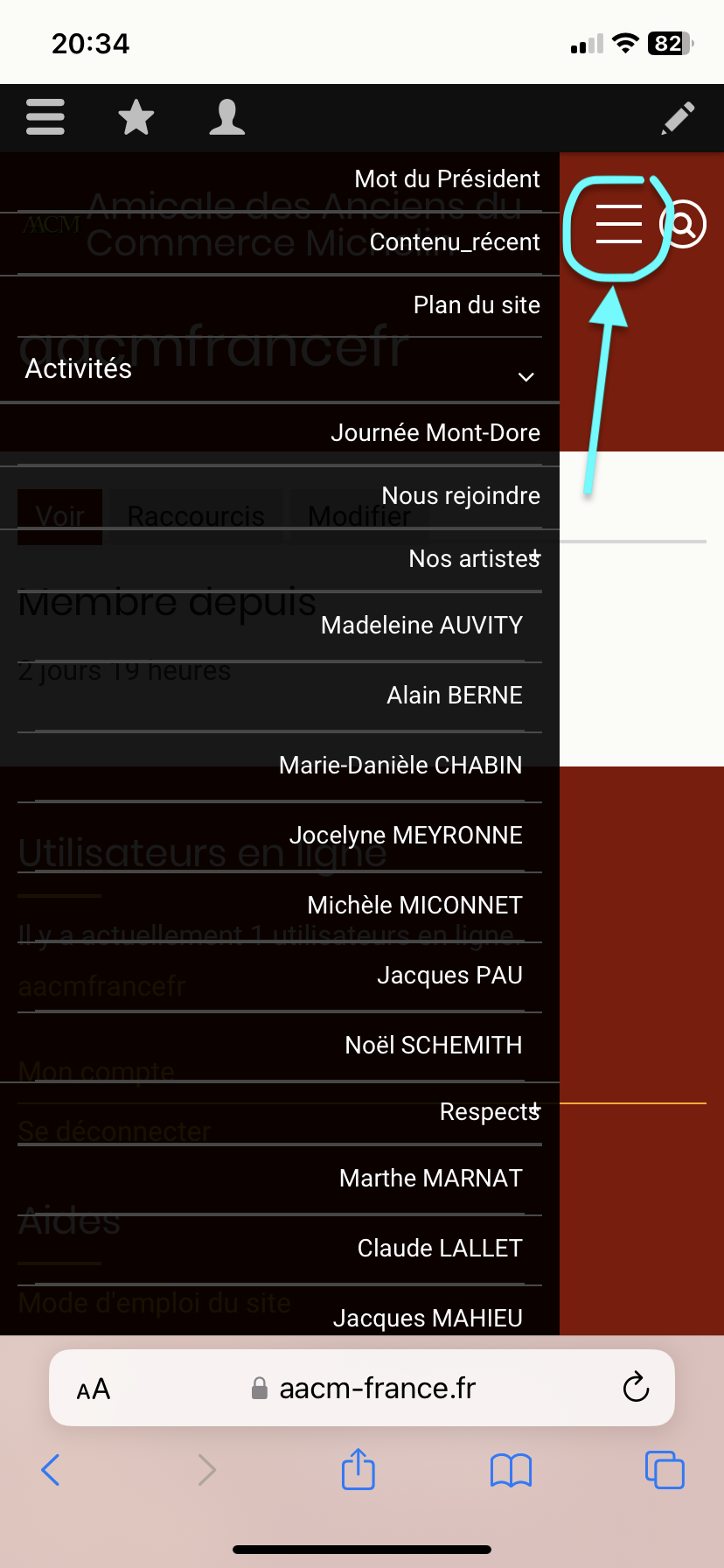This screenshot has width=724, height=1568.
Task: Open the user account icon
Action: click(227, 117)
